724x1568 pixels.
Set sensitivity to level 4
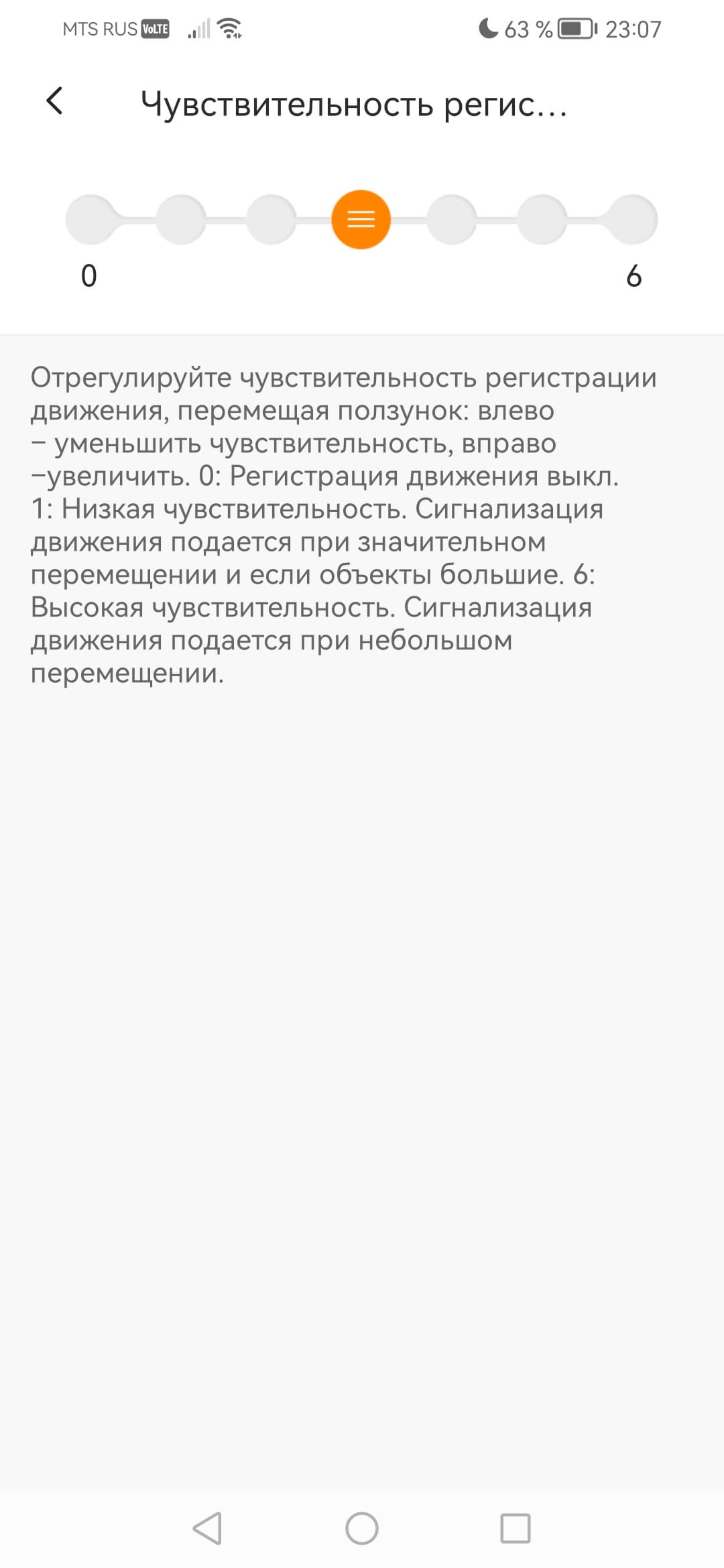click(x=452, y=220)
